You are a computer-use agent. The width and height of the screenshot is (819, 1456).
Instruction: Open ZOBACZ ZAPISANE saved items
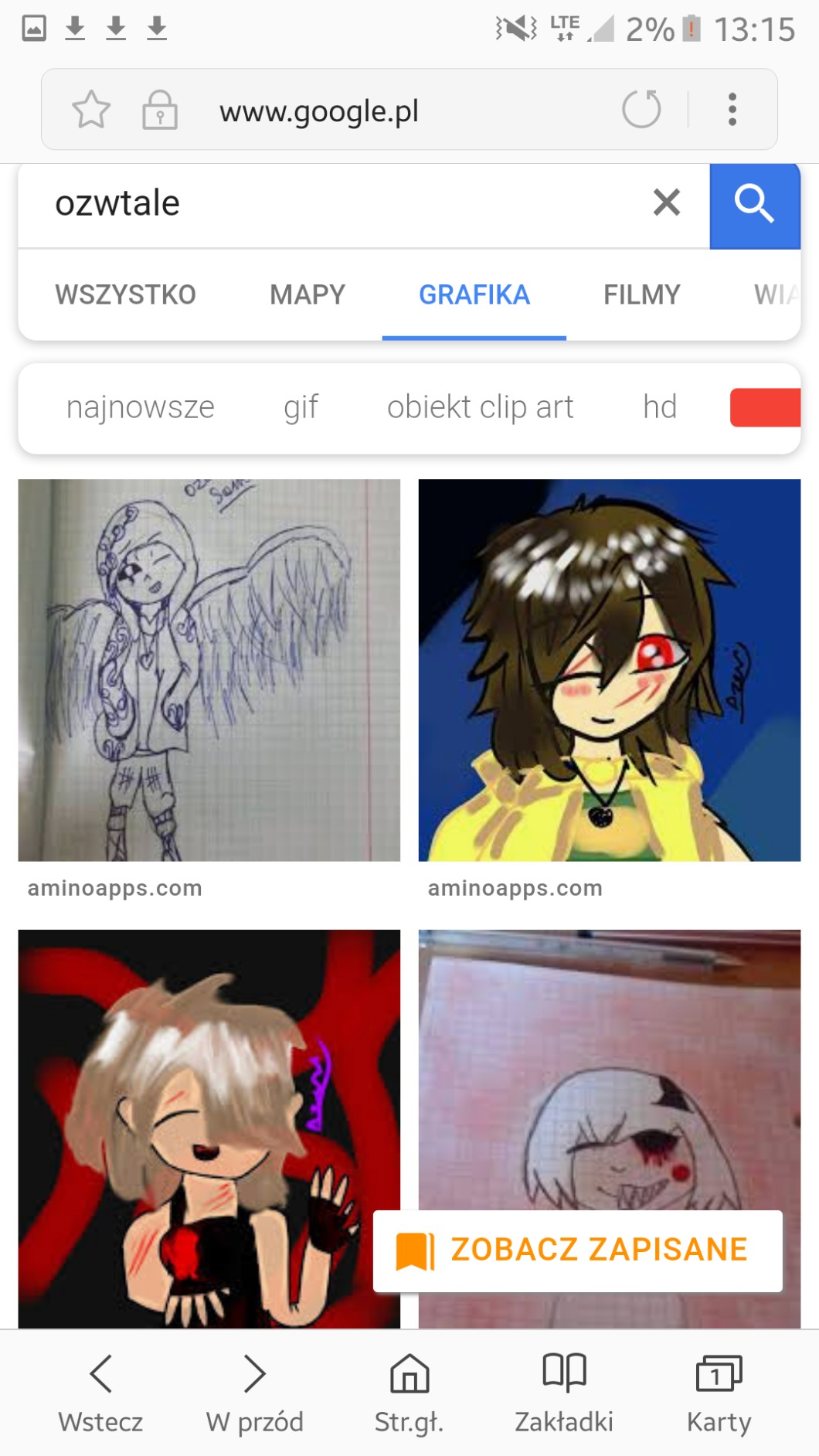577,1250
